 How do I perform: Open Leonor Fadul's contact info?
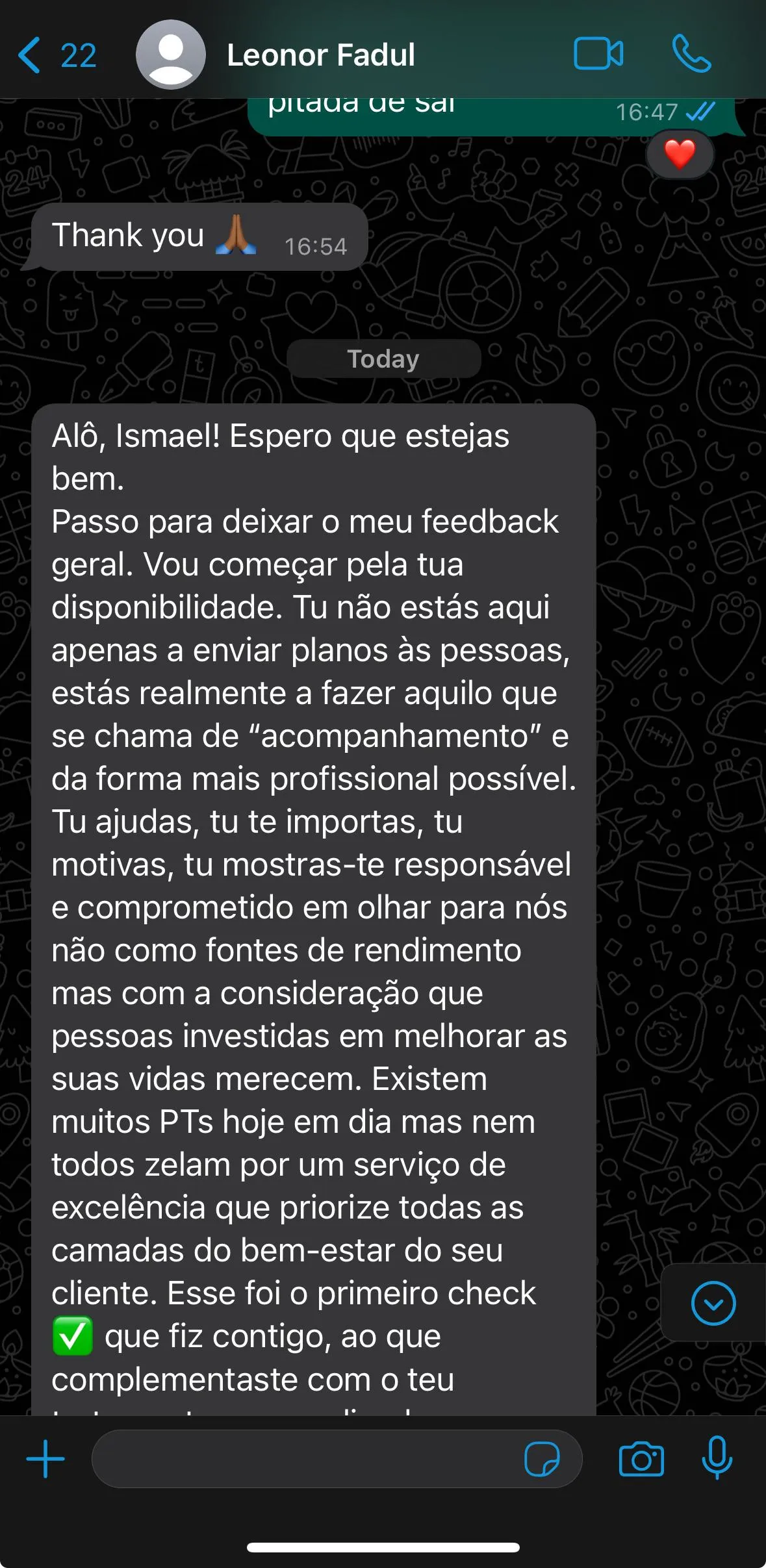pyautogui.click(x=321, y=55)
